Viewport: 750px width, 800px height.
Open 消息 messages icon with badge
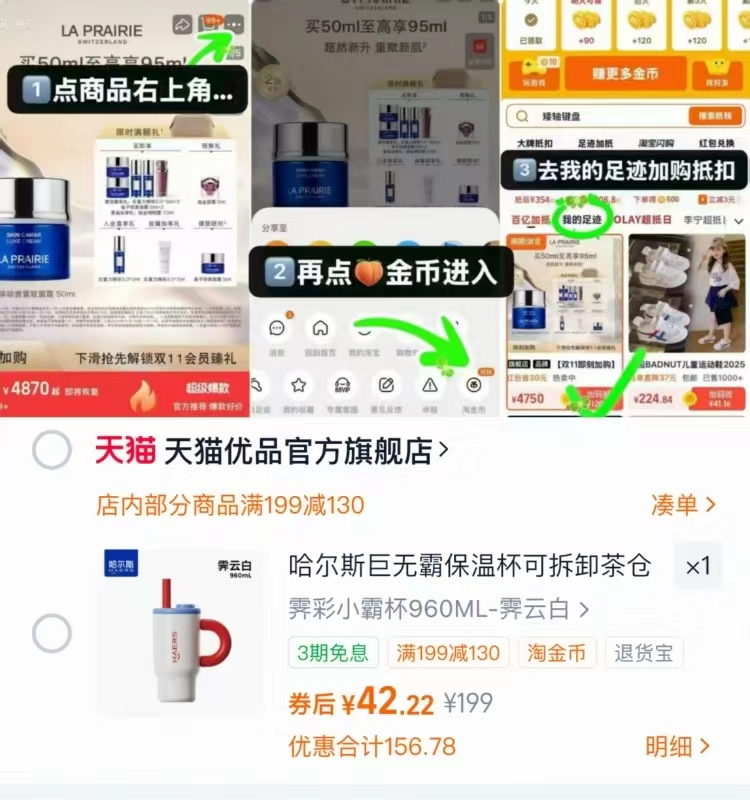(x=278, y=327)
